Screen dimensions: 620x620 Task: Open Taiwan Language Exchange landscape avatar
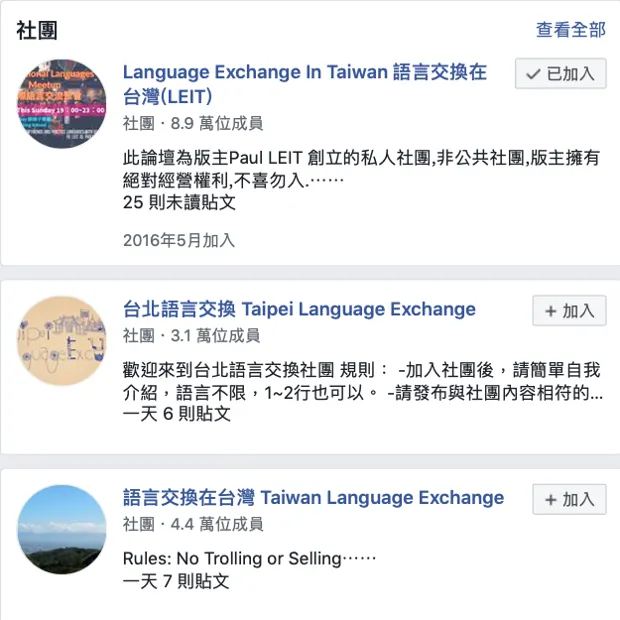(x=62, y=530)
